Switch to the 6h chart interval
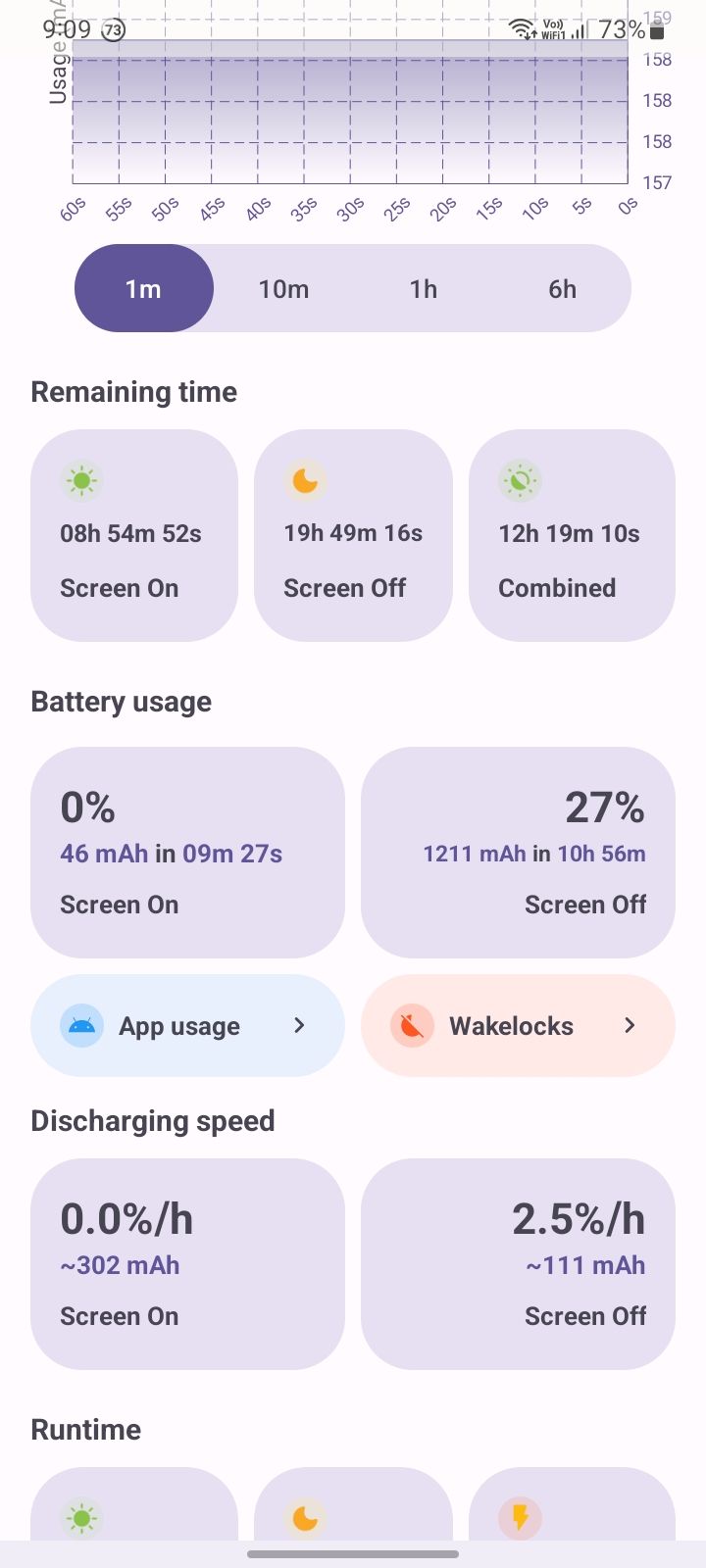 coord(561,288)
